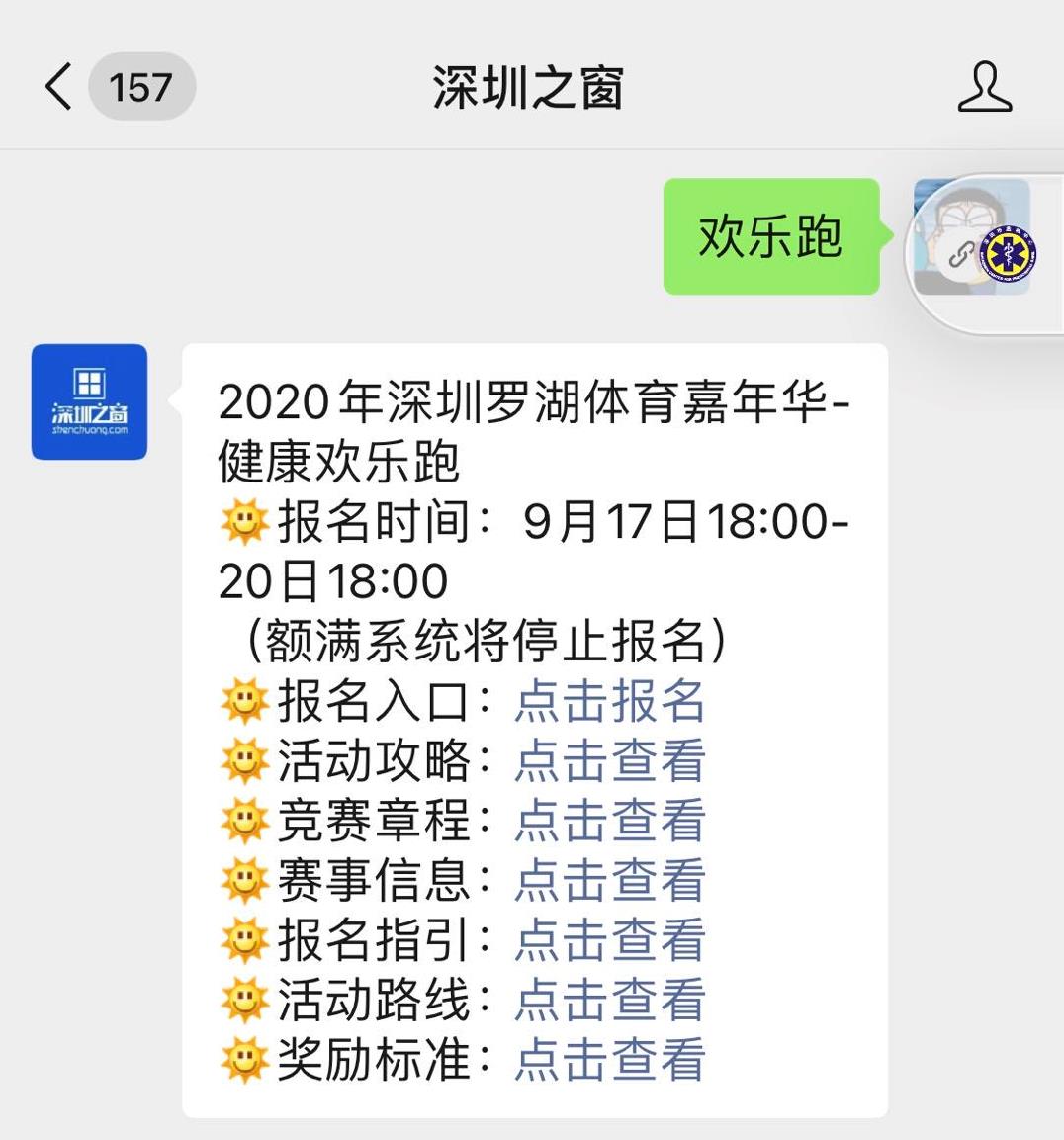Open the 点击报名 registration link

(x=609, y=701)
